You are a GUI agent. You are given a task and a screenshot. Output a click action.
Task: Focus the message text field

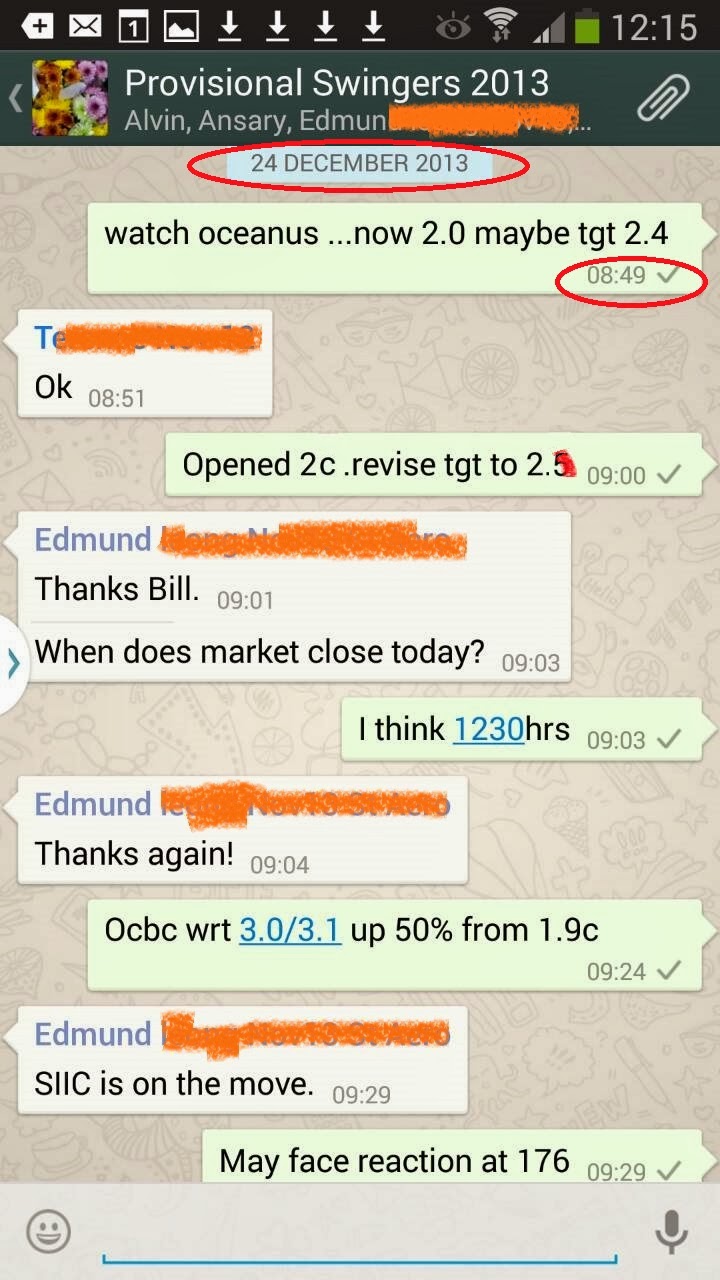(360, 1235)
